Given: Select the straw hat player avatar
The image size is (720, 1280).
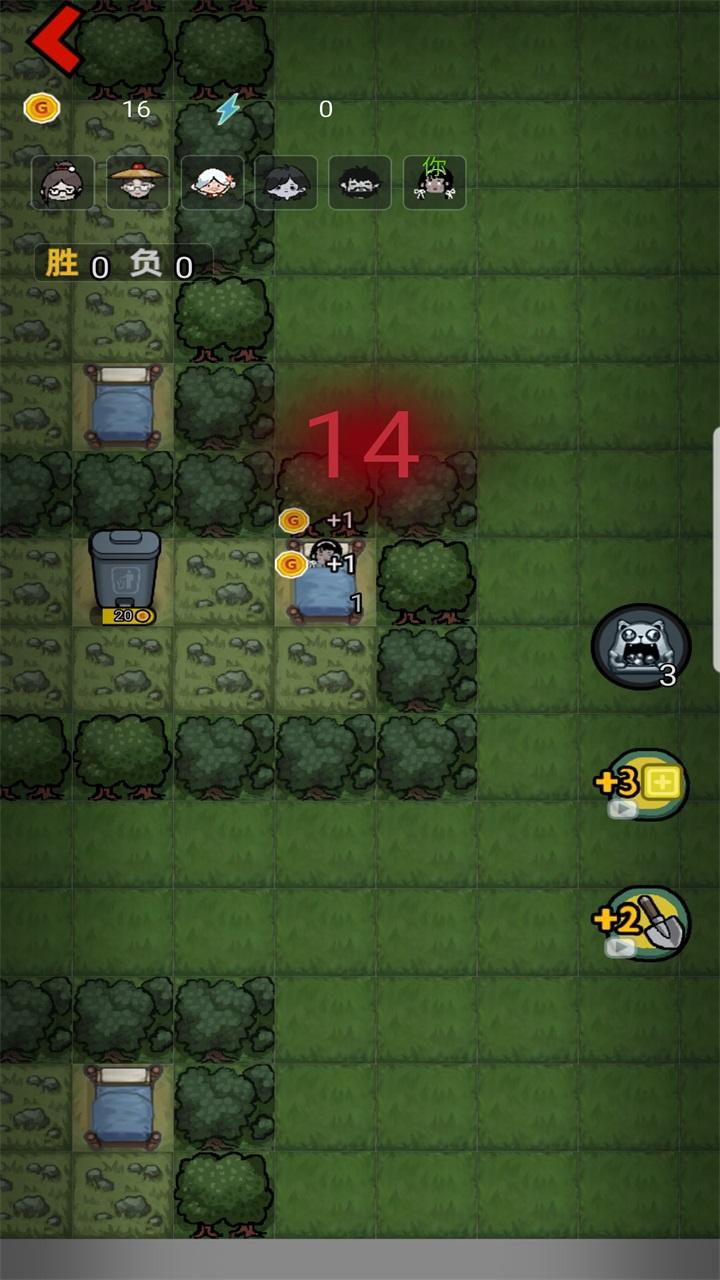Looking at the screenshot, I should pos(138,183).
